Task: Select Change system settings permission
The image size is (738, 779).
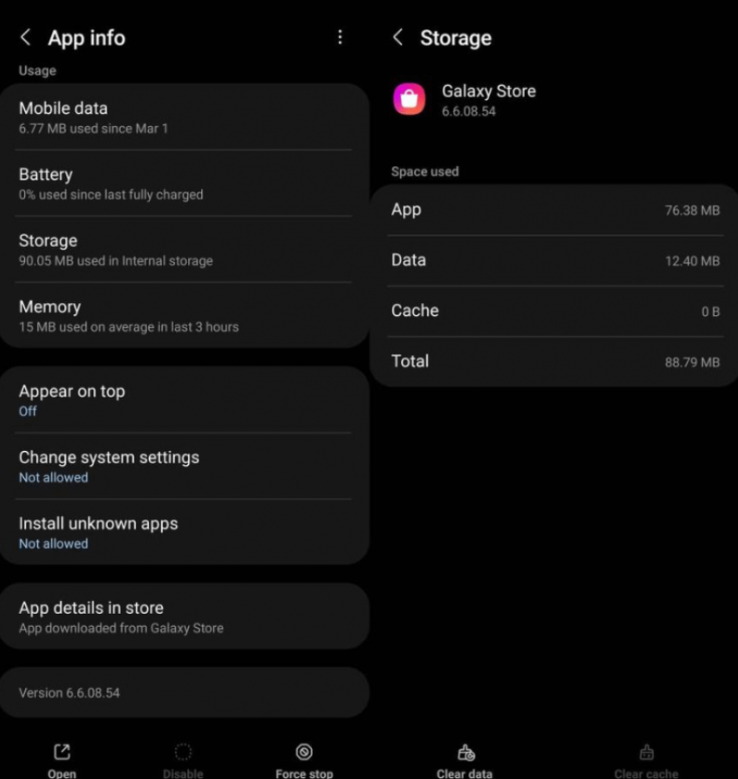Action: (185, 466)
